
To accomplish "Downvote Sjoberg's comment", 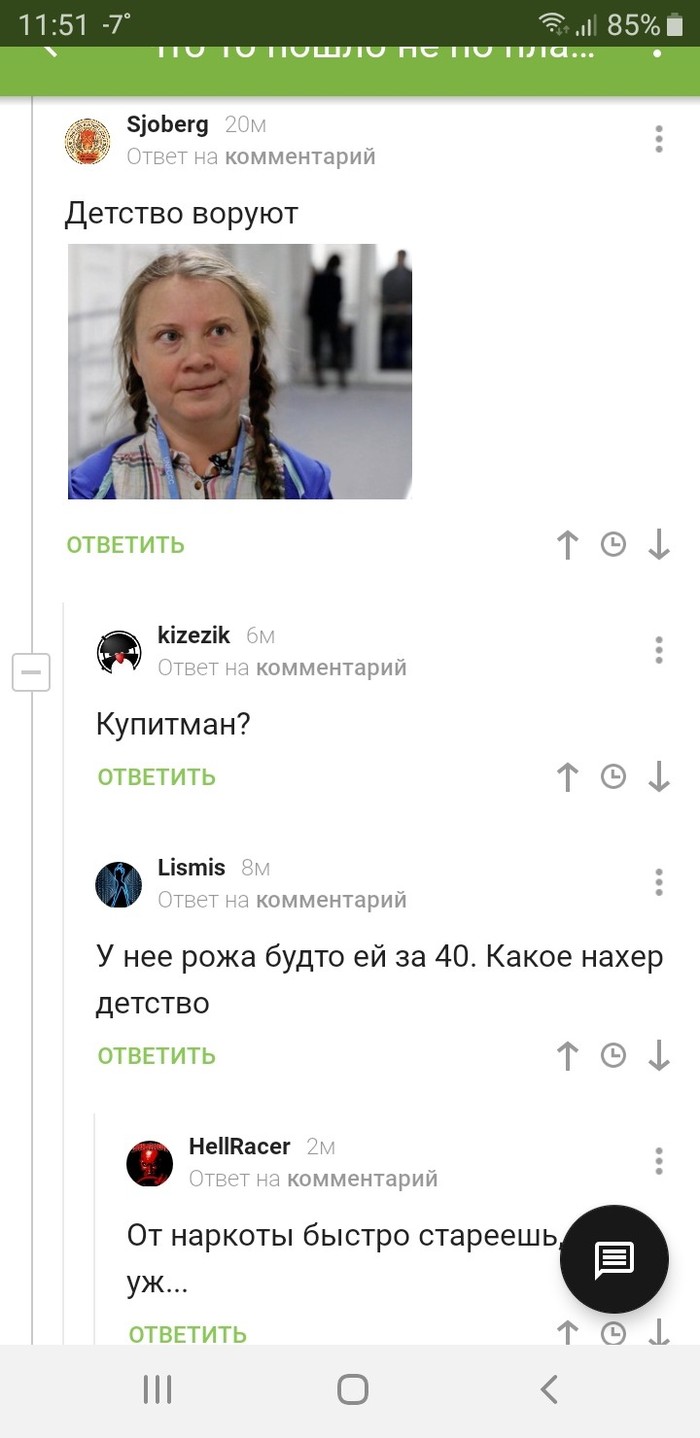I will click(x=658, y=545).
